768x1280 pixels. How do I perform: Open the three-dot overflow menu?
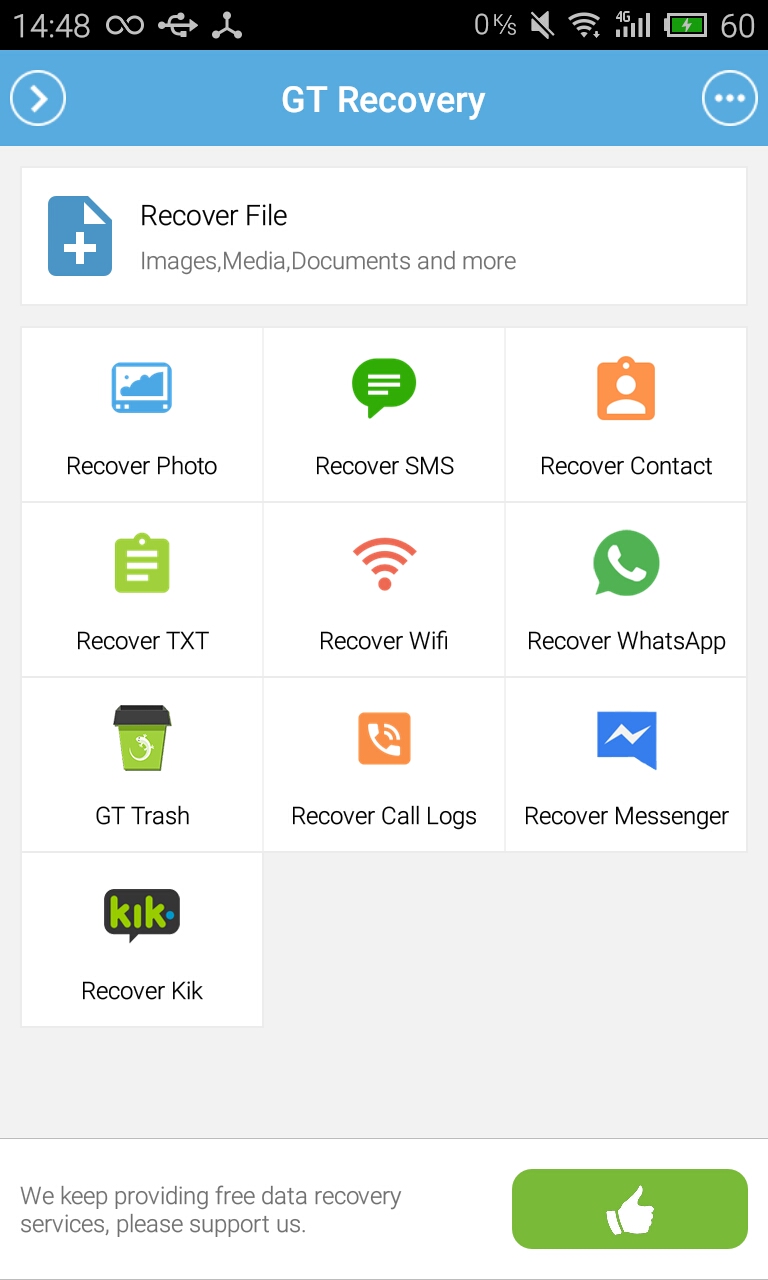pos(730,98)
